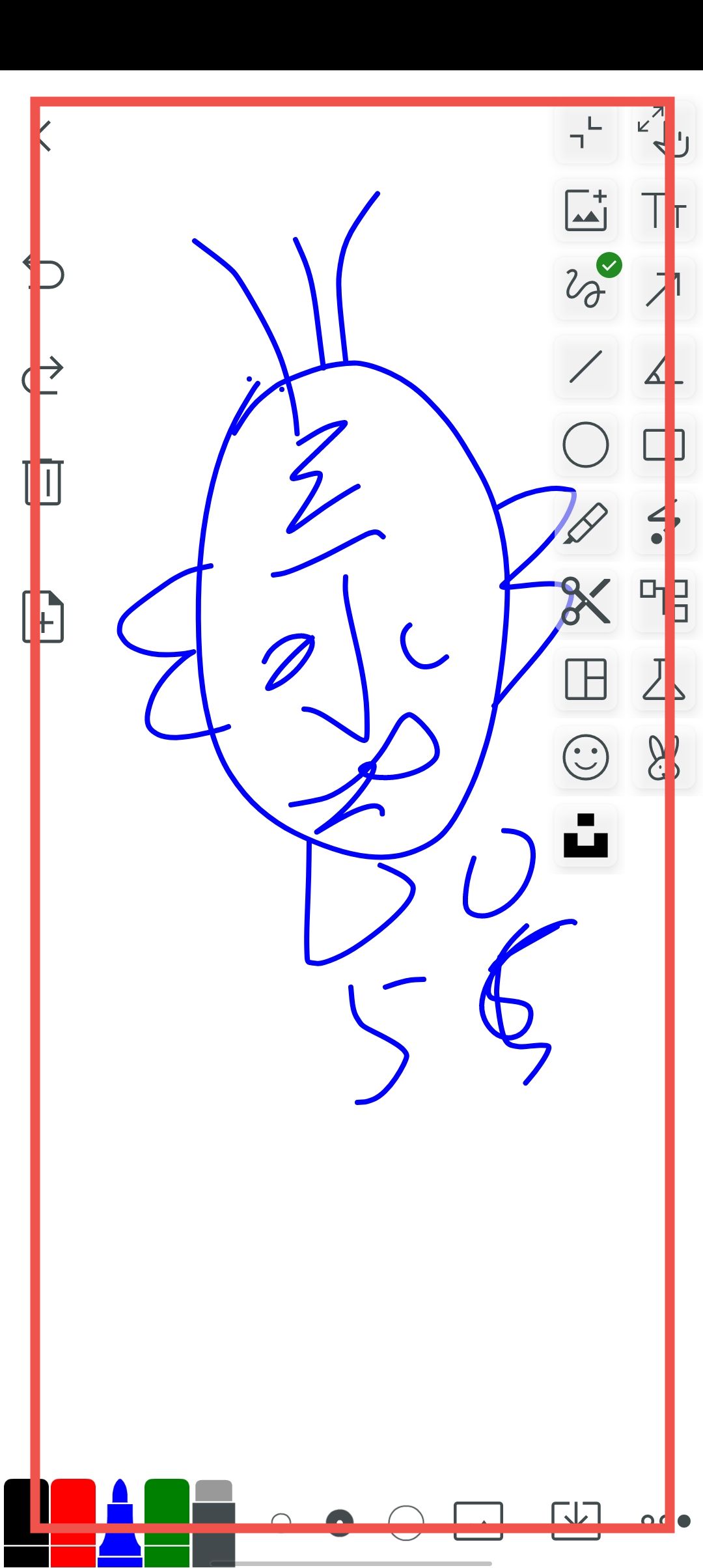Pick the arrow drawing tool
This screenshot has height=1568, width=703.
pos(663,288)
